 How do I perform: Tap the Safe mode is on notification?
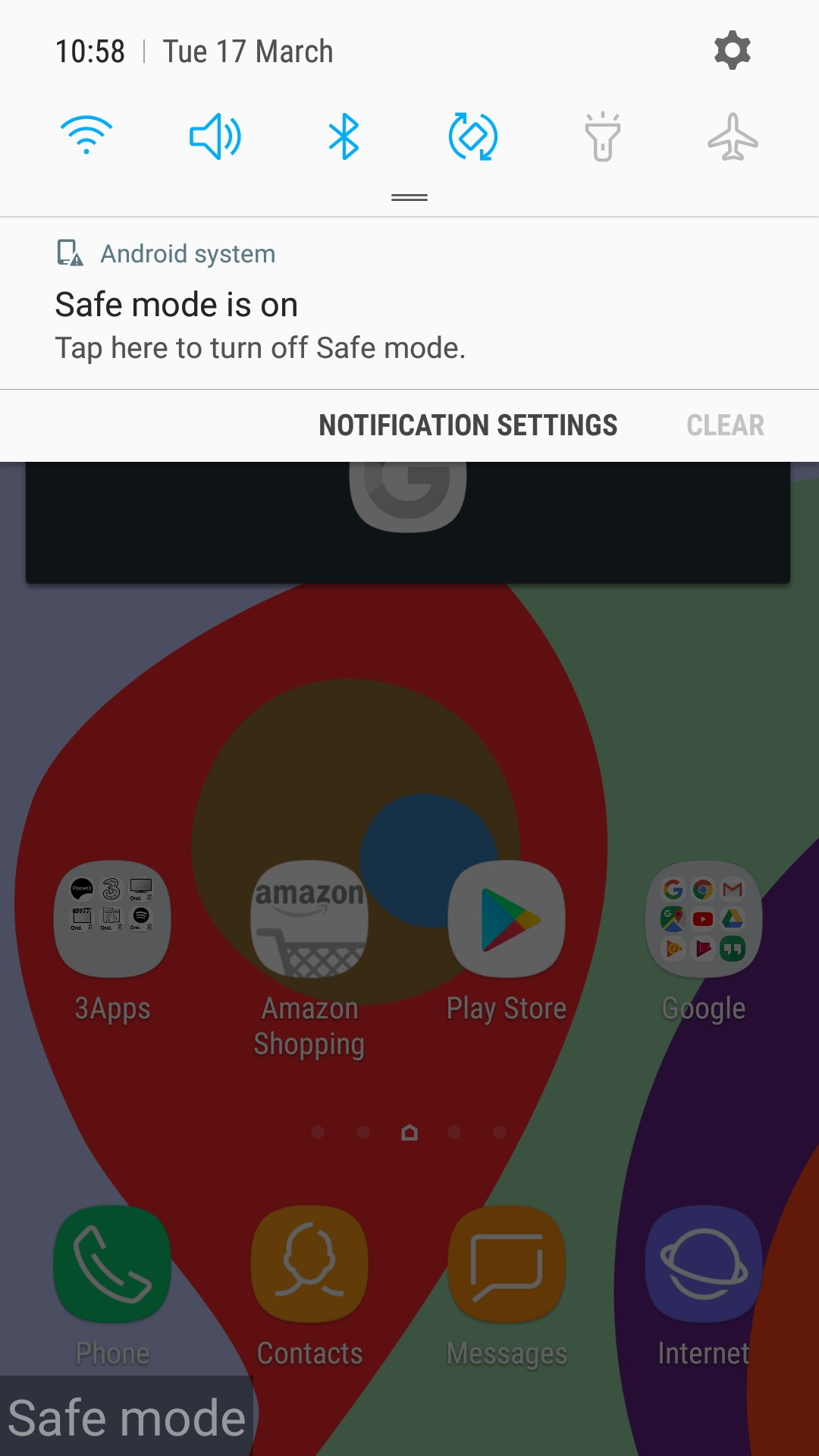point(409,303)
